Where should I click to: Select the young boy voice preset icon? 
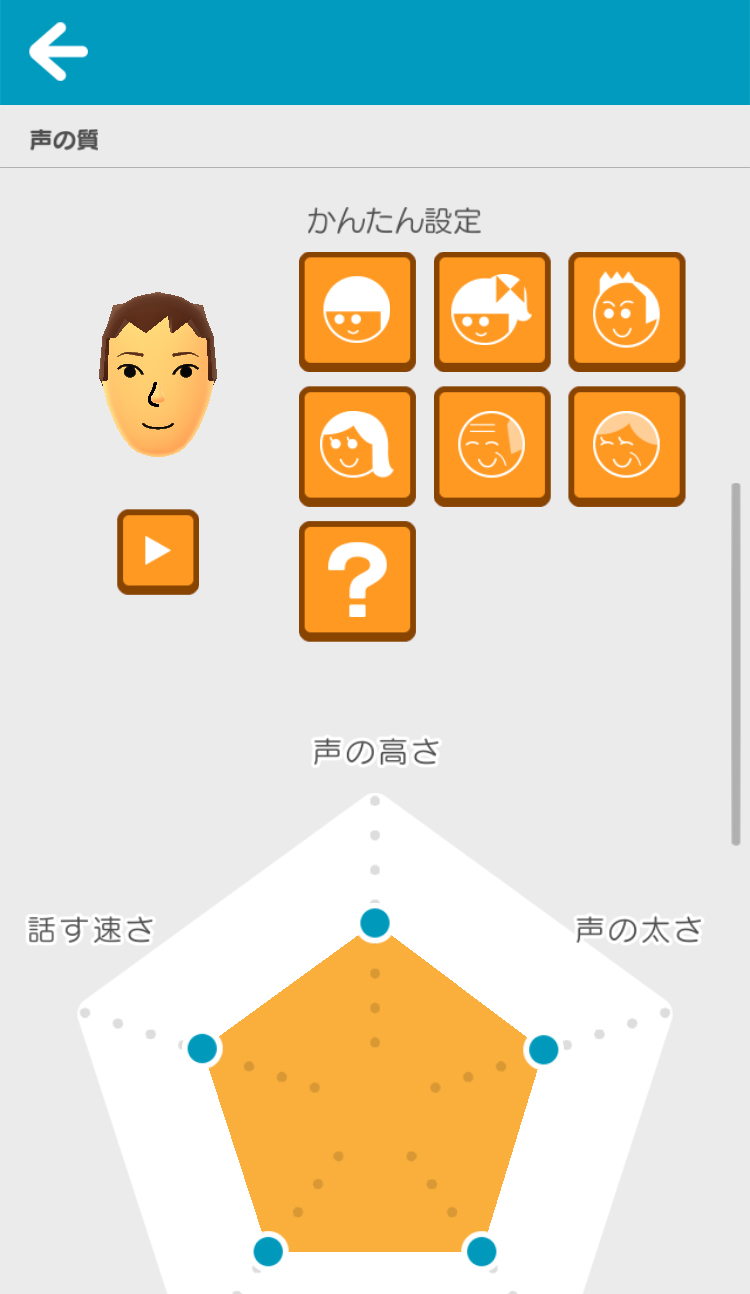pos(357,311)
